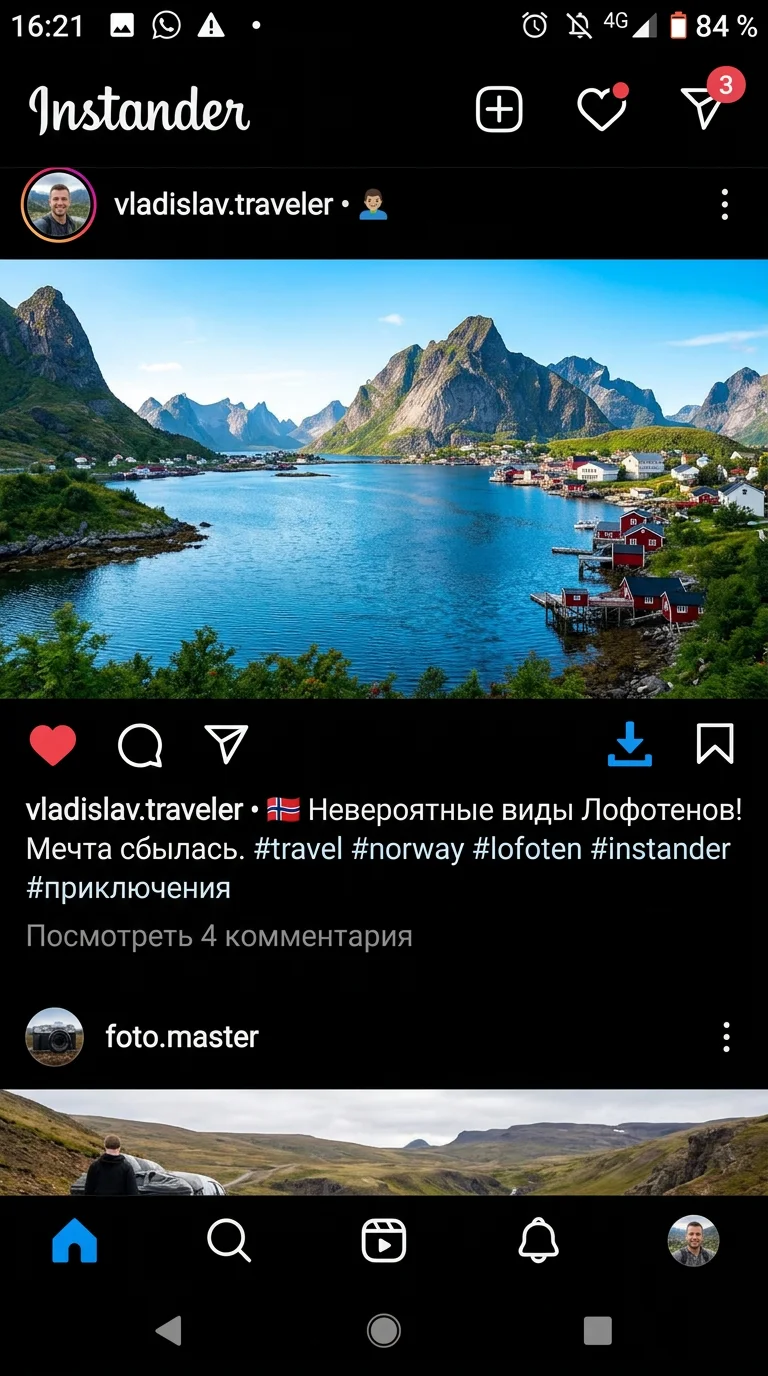Viewport: 768px width, 1376px height.
Task: Open the notifications bell tab
Action: pyautogui.click(x=538, y=1241)
